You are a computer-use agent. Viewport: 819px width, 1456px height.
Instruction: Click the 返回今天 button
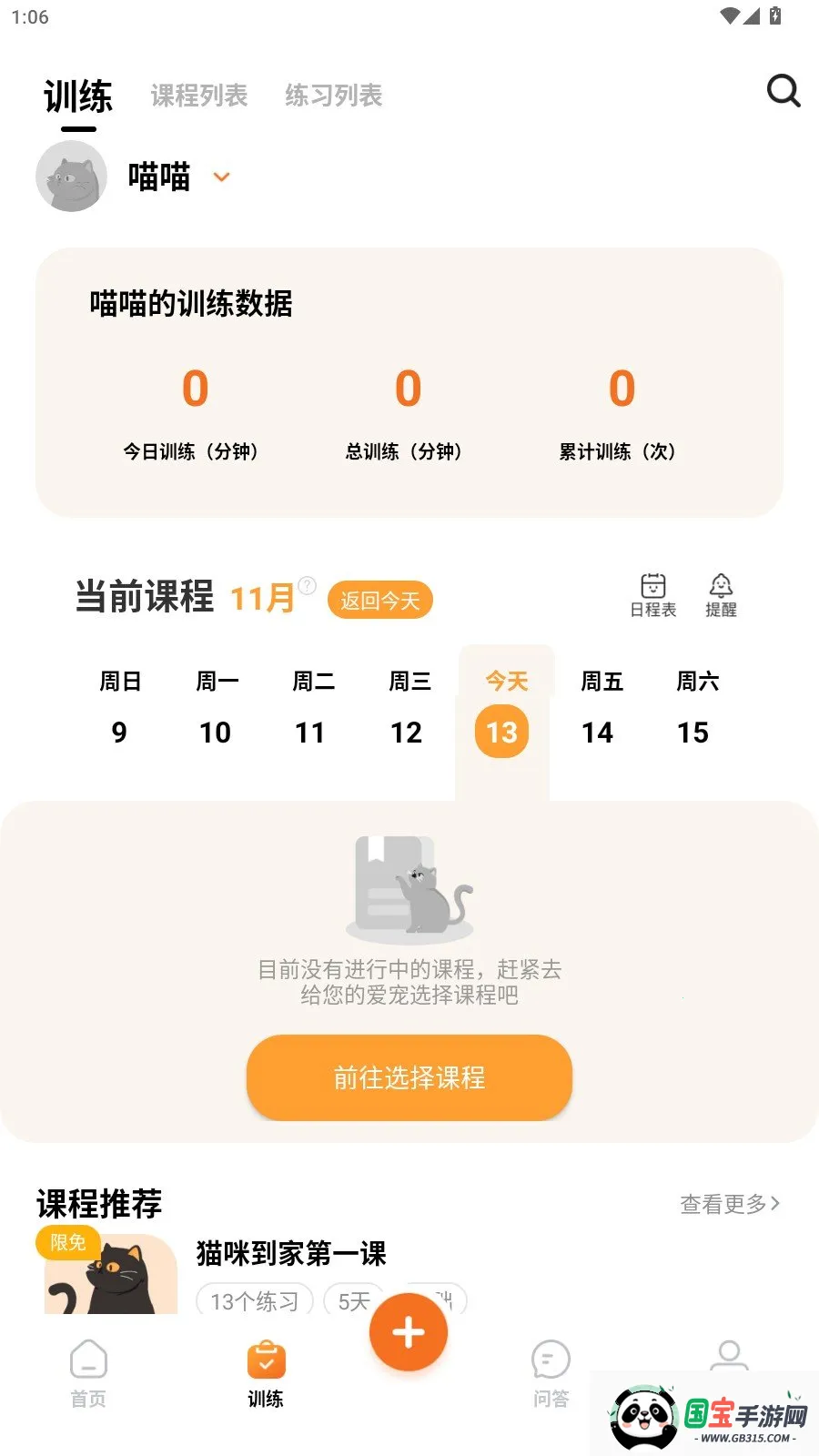click(379, 599)
